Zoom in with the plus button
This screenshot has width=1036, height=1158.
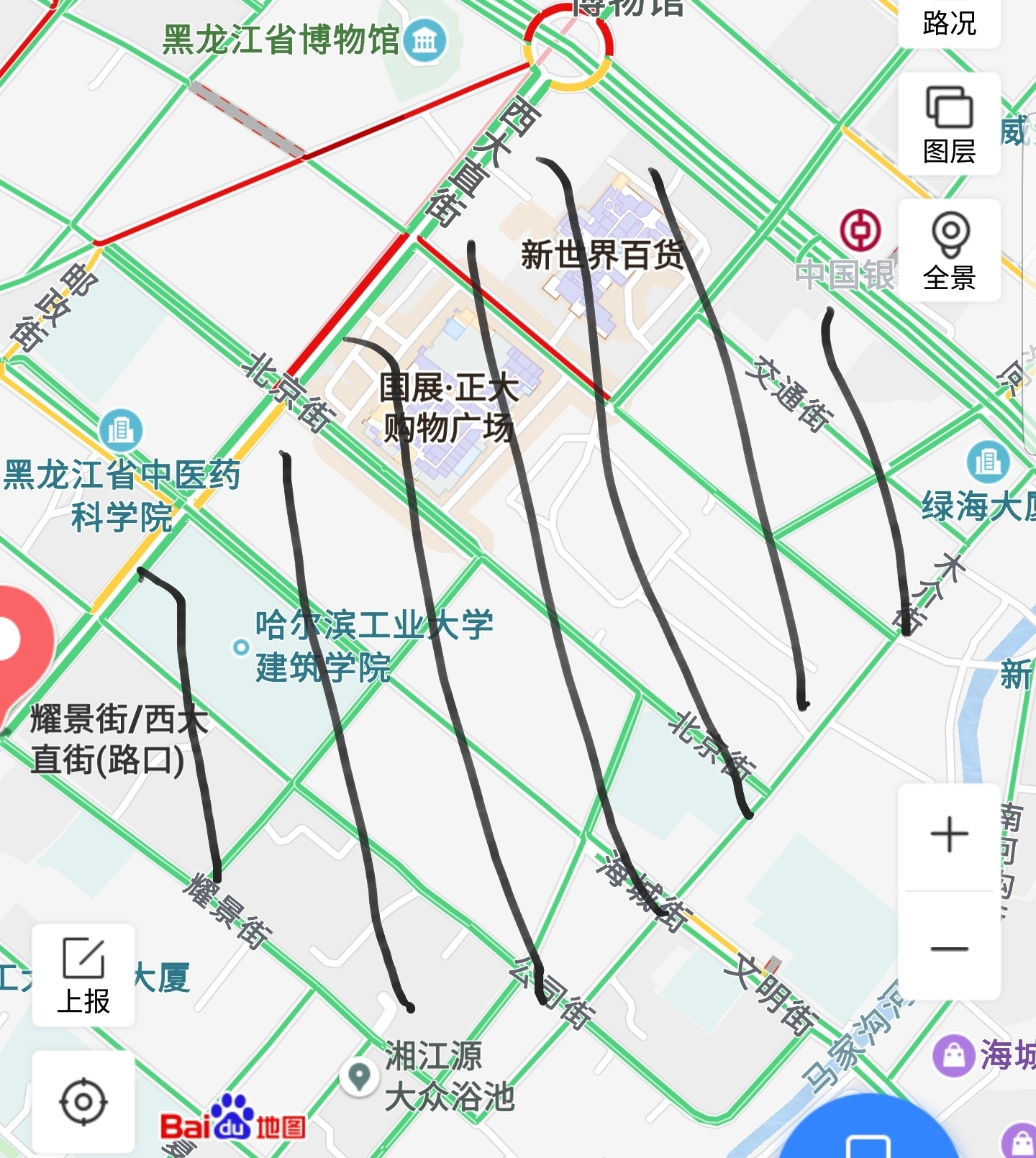tap(949, 834)
